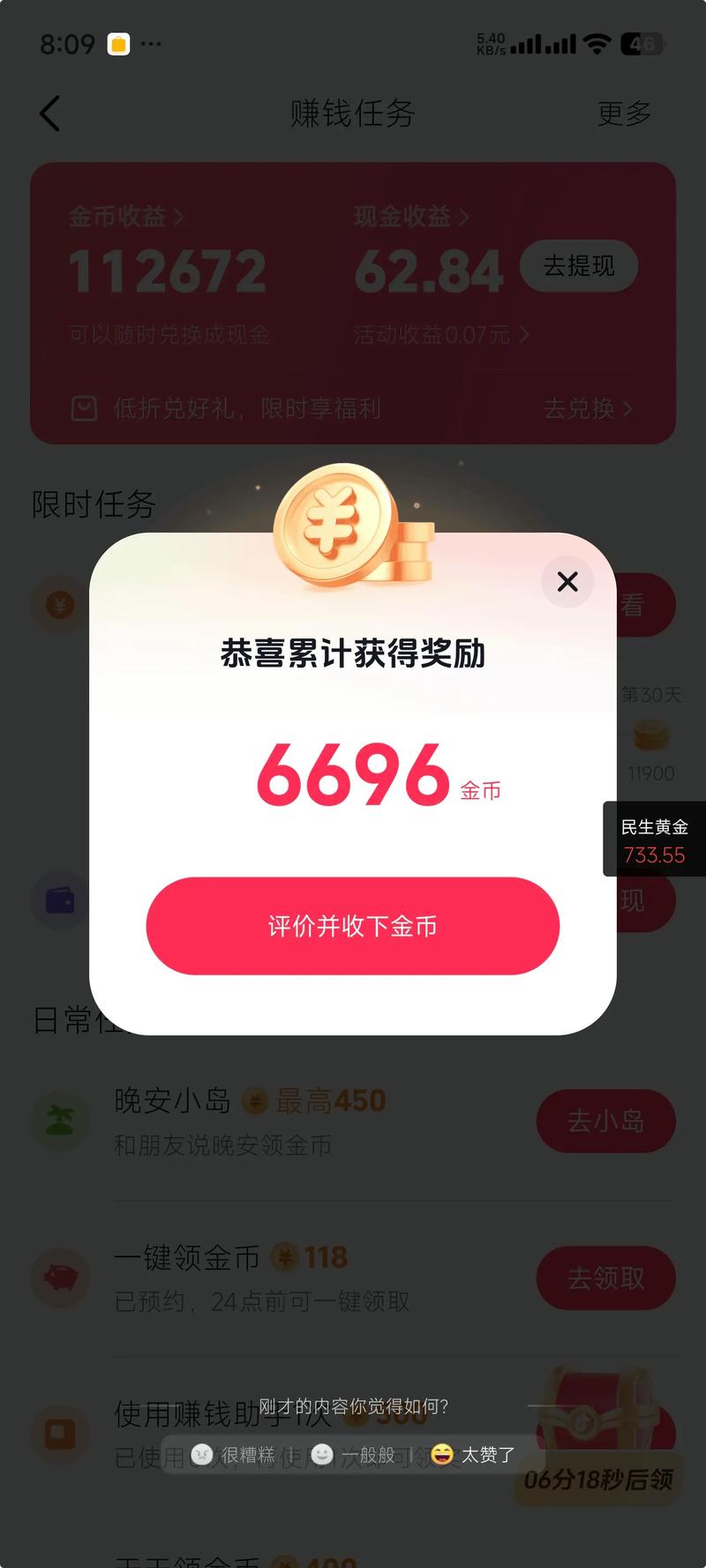The image size is (706, 1568).
Task: Rate the content as 很糟糕
Action: (234, 1454)
